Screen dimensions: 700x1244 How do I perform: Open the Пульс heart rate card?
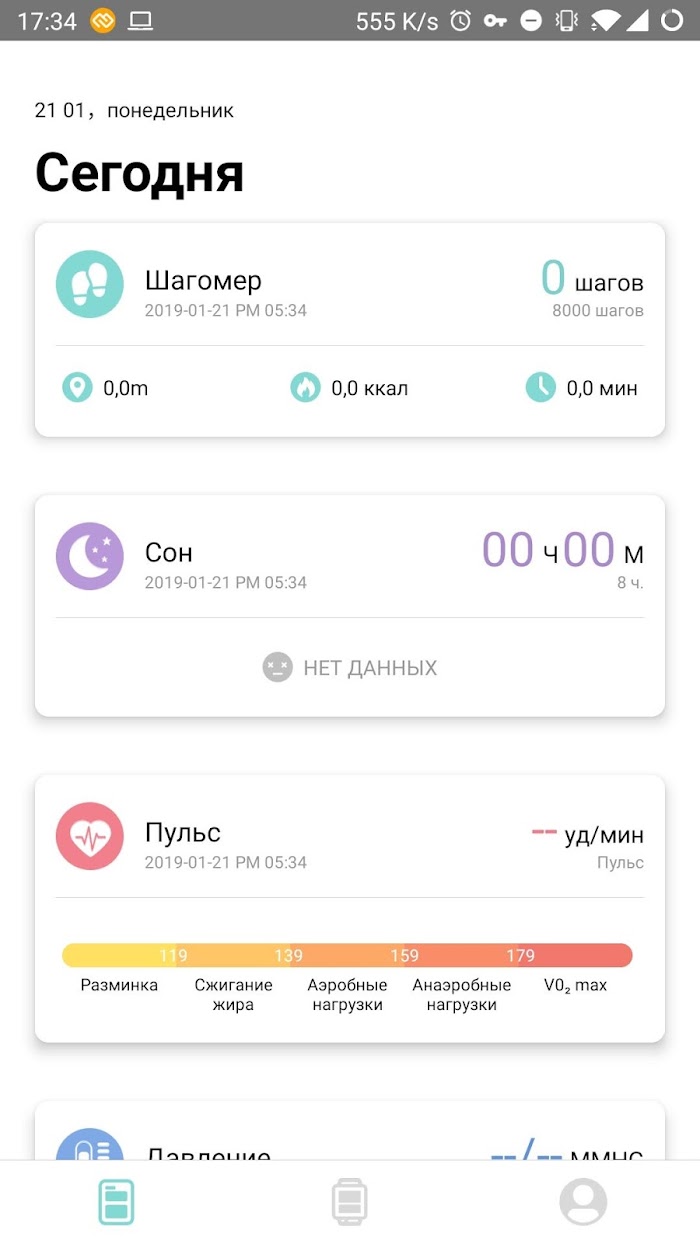(349, 907)
